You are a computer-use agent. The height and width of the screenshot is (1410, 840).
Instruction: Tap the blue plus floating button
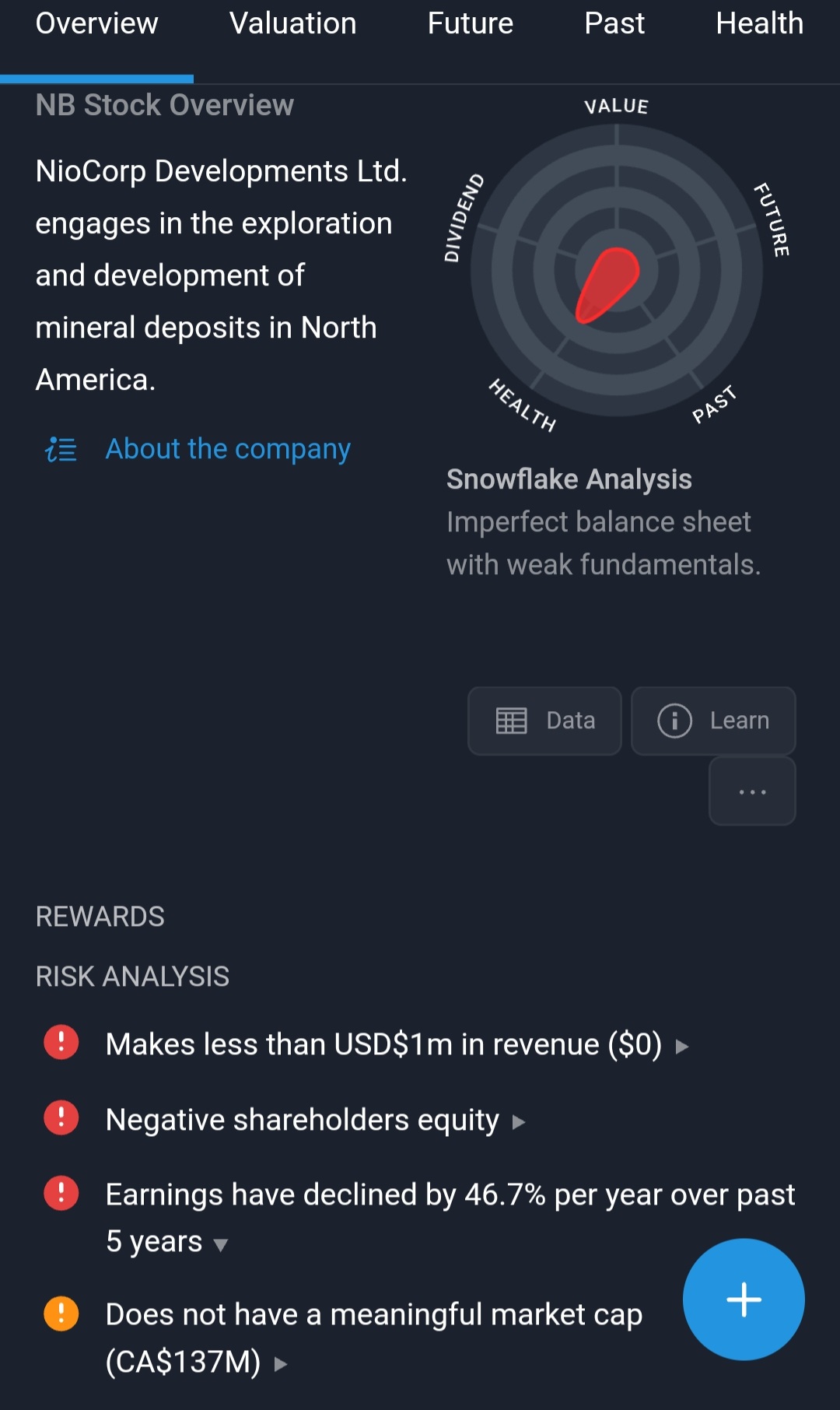[x=743, y=1299]
